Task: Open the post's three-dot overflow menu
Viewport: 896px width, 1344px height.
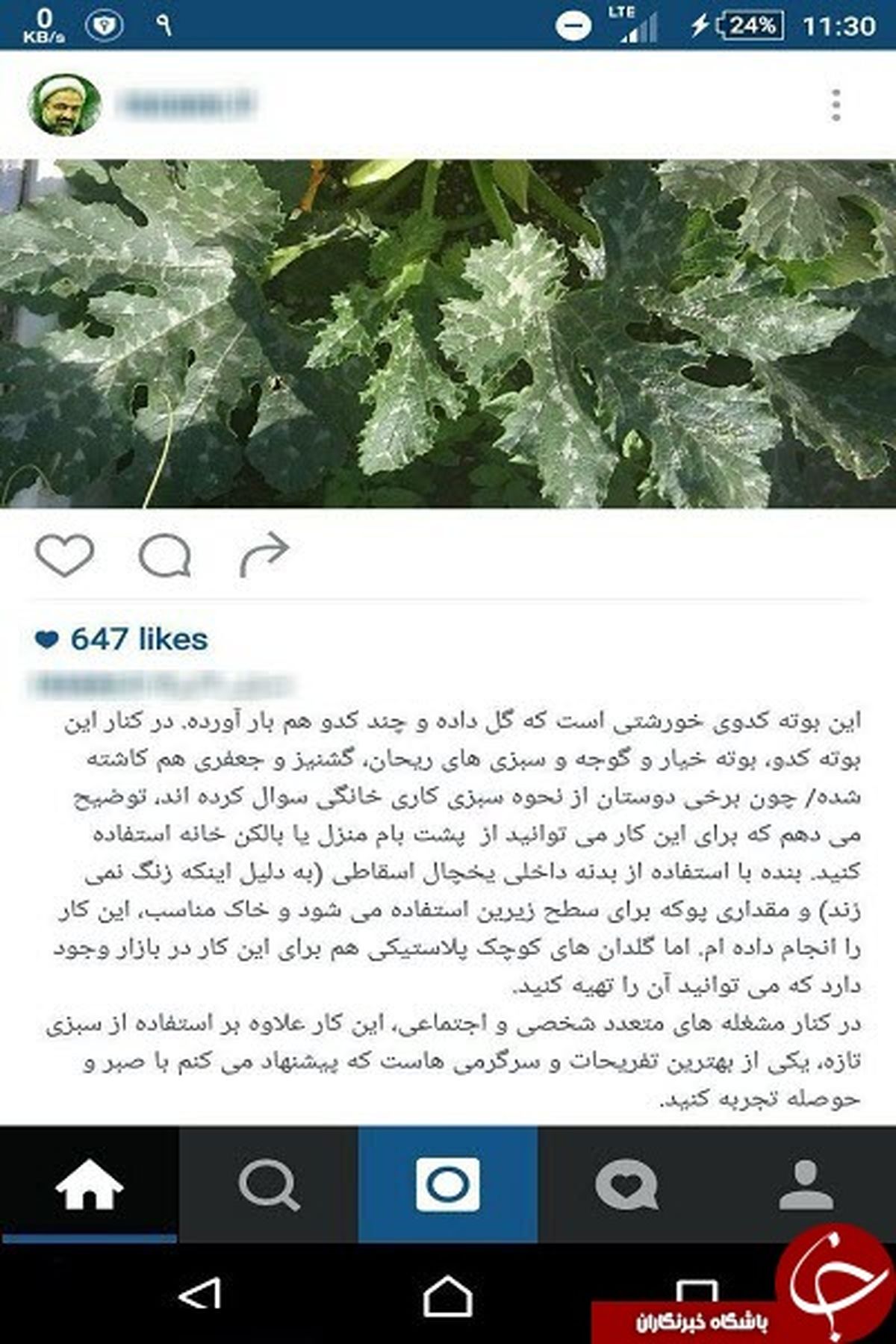Action: [836, 105]
